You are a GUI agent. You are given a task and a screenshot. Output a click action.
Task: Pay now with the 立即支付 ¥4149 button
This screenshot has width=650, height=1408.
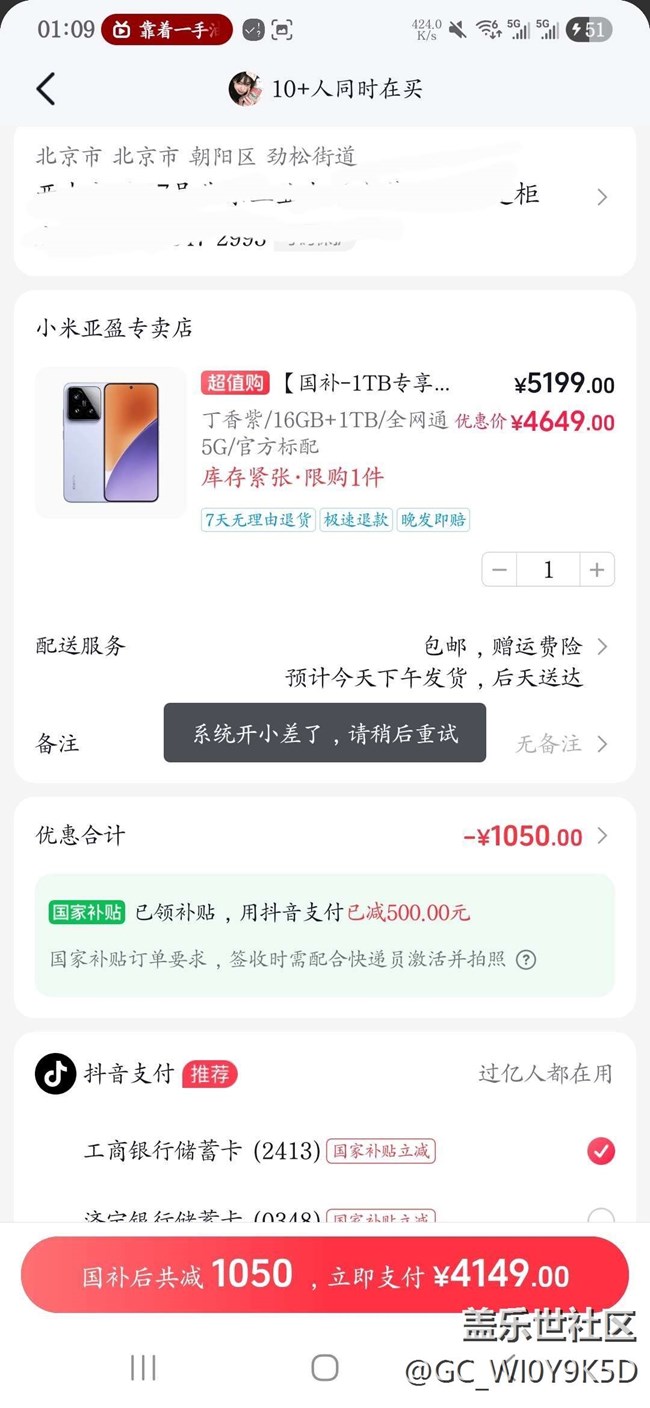(x=325, y=1275)
